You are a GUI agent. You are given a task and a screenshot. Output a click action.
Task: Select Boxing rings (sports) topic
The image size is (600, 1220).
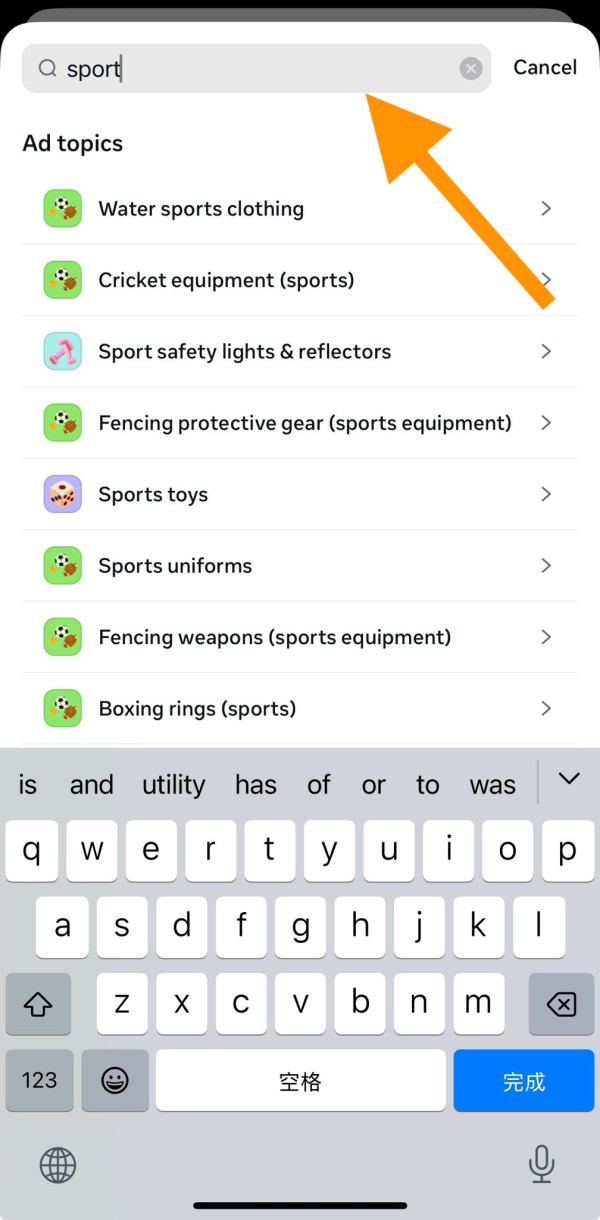(x=300, y=709)
